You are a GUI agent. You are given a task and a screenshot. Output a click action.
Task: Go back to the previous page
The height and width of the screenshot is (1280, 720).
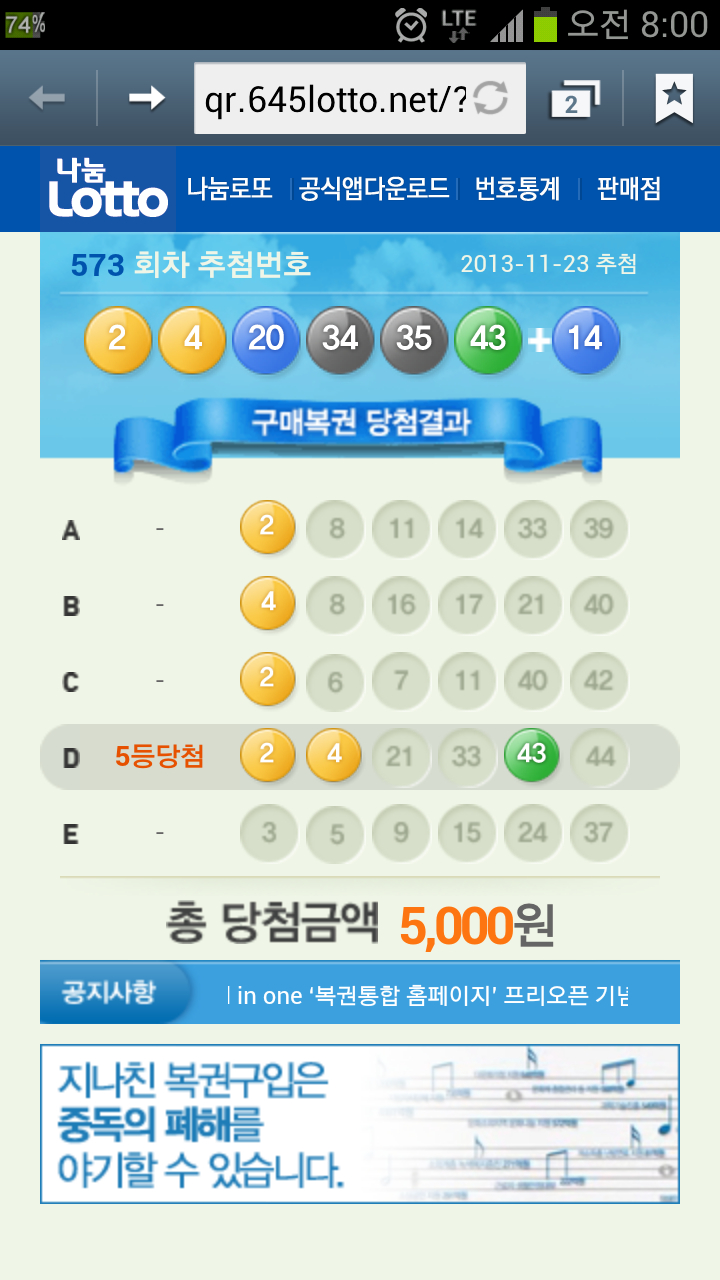click(x=47, y=98)
